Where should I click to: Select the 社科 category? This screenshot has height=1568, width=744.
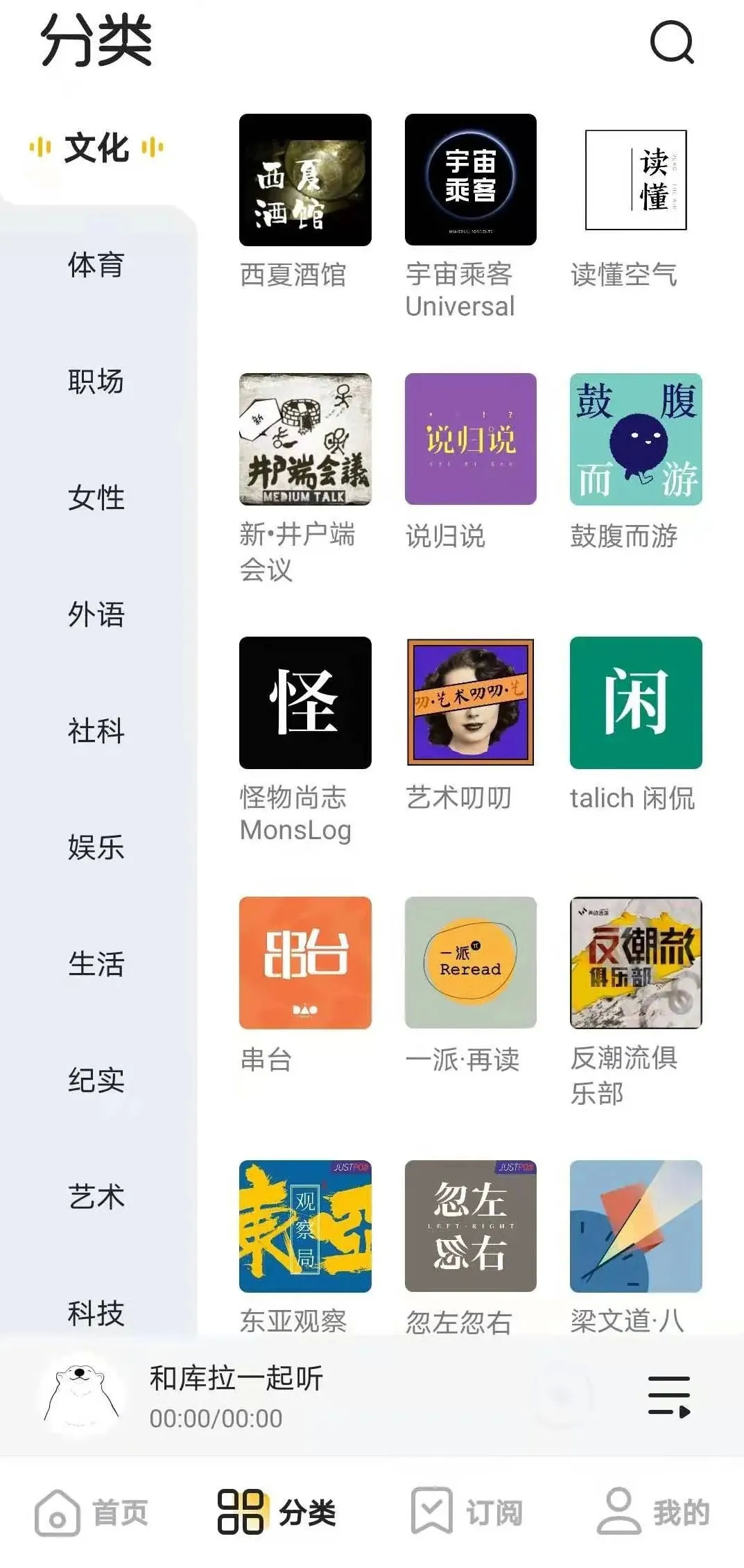96,731
